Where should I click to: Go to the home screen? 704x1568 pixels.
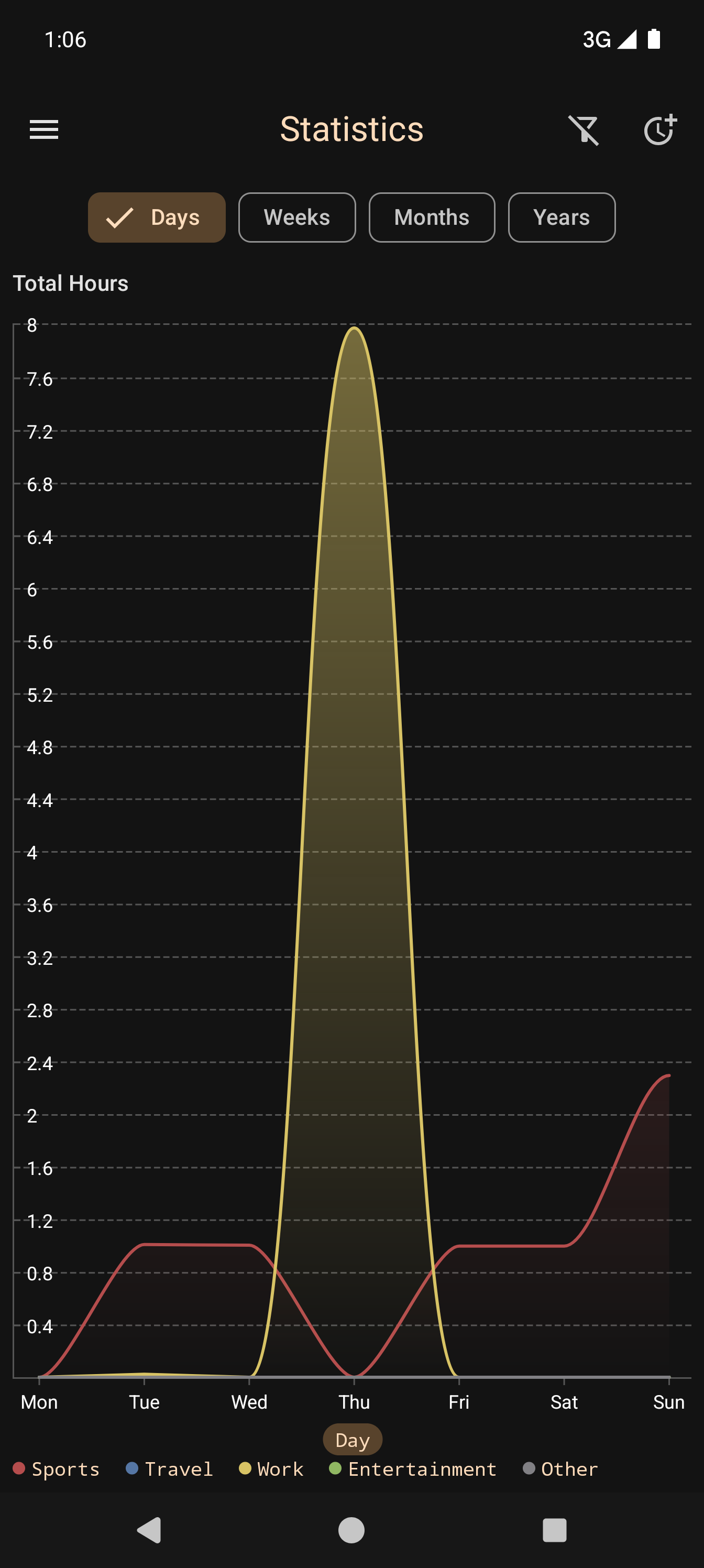[351, 1530]
